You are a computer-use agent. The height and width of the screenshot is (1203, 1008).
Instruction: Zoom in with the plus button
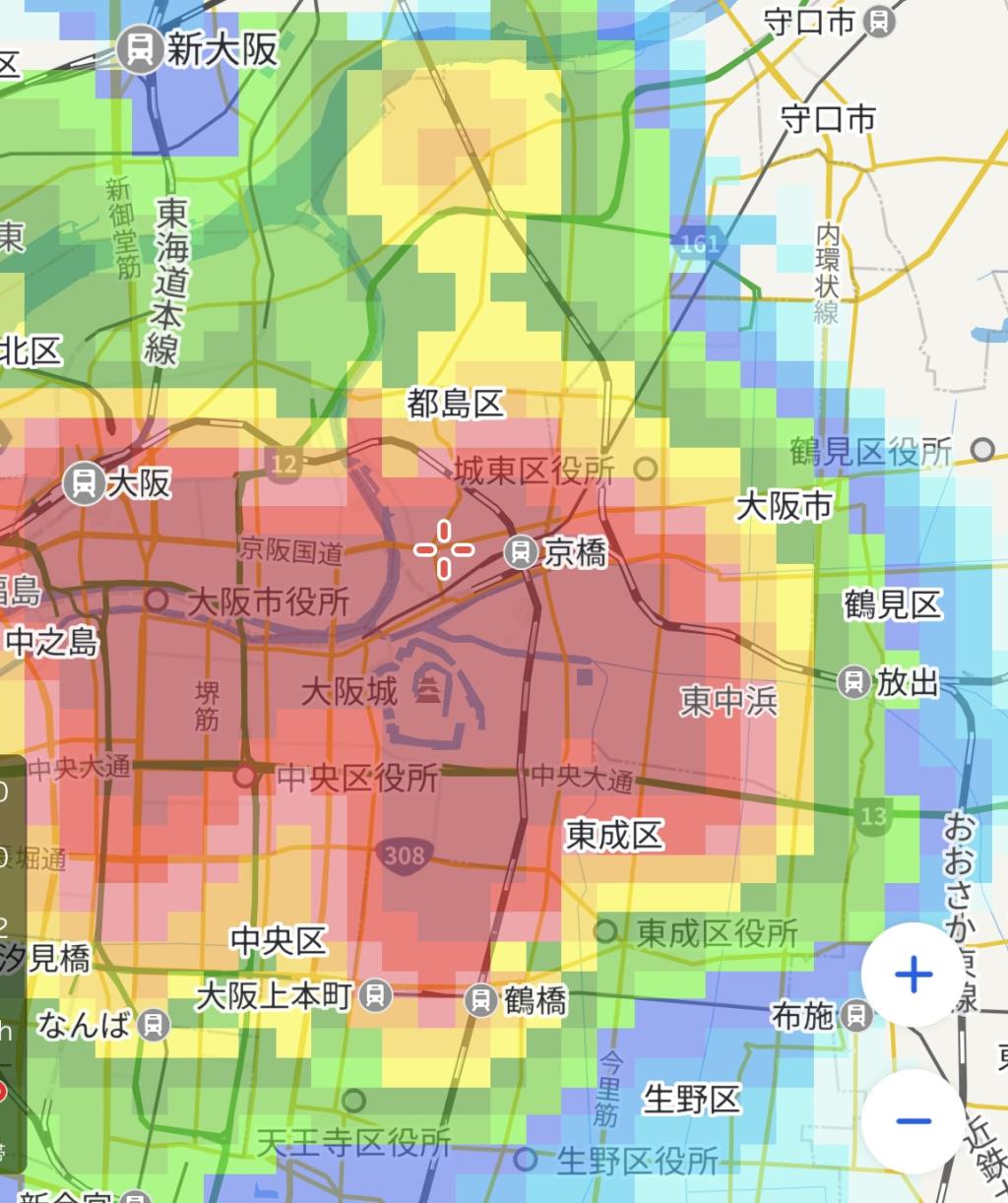pos(913,975)
